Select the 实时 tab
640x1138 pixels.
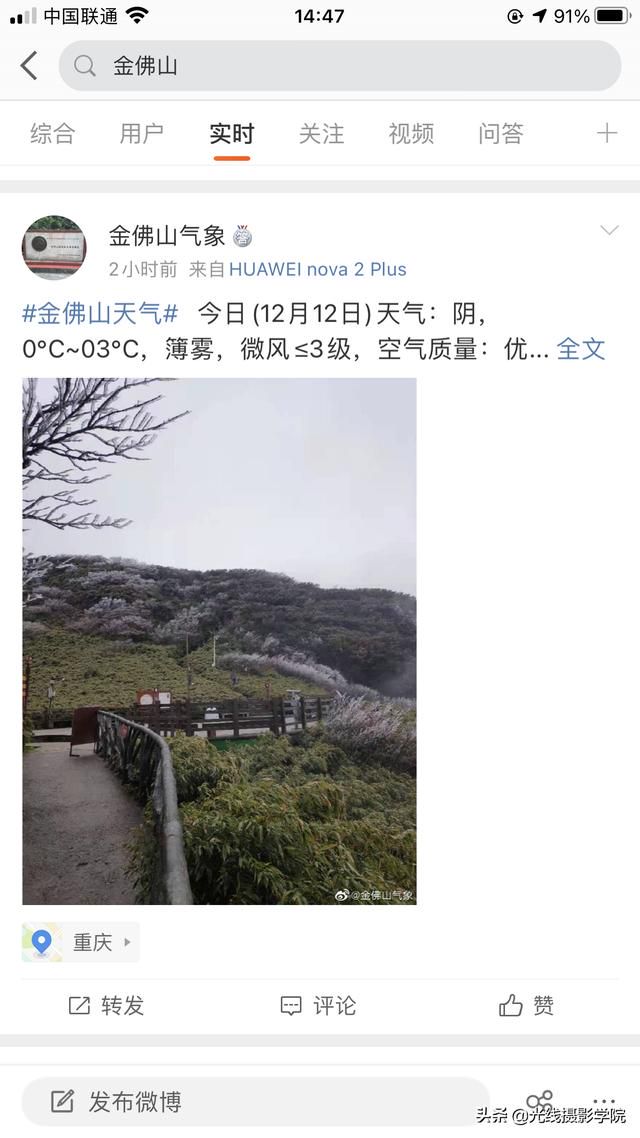pyautogui.click(x=231, y=134)
